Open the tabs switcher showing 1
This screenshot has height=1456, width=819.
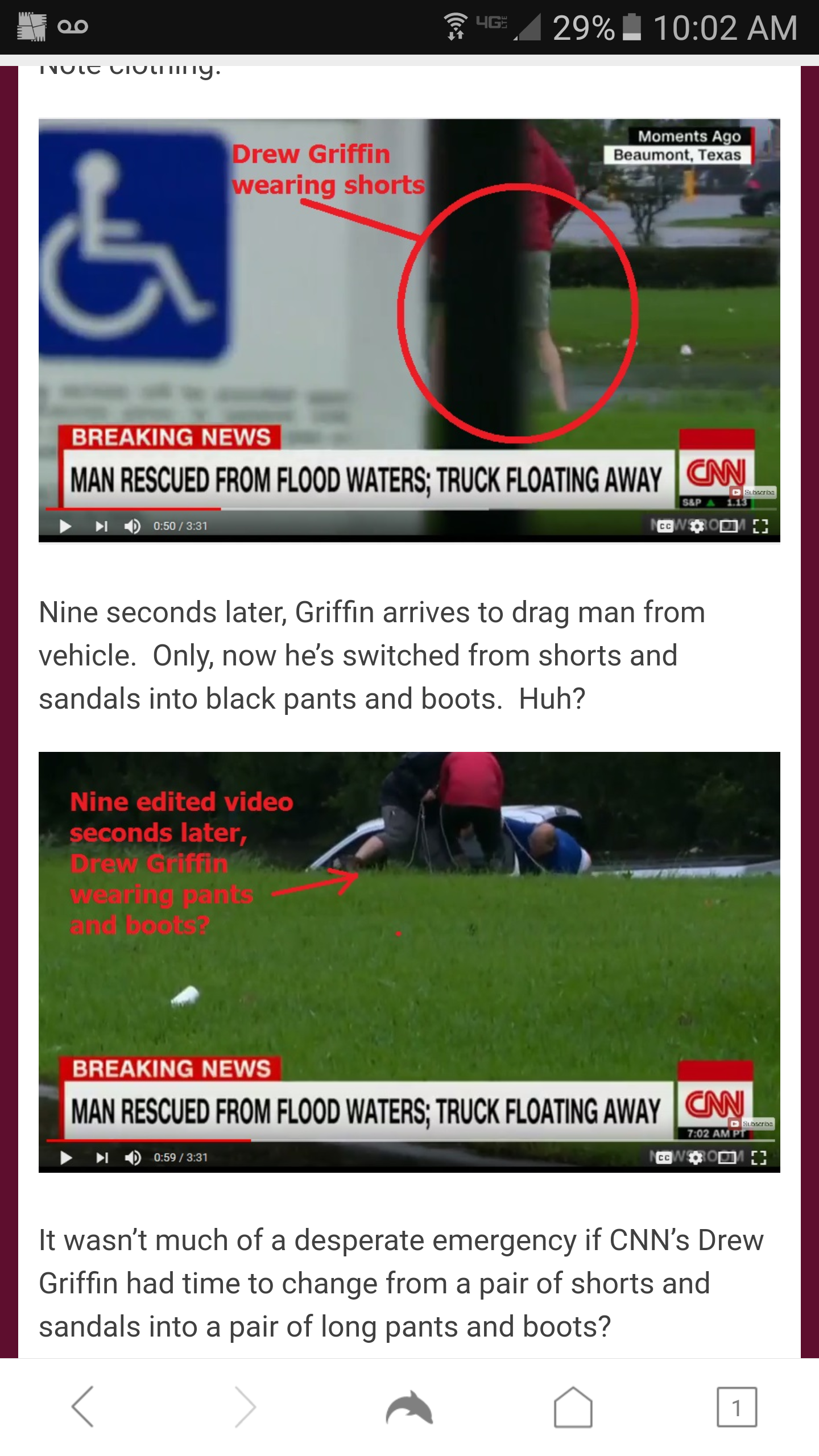(737, 1408)
